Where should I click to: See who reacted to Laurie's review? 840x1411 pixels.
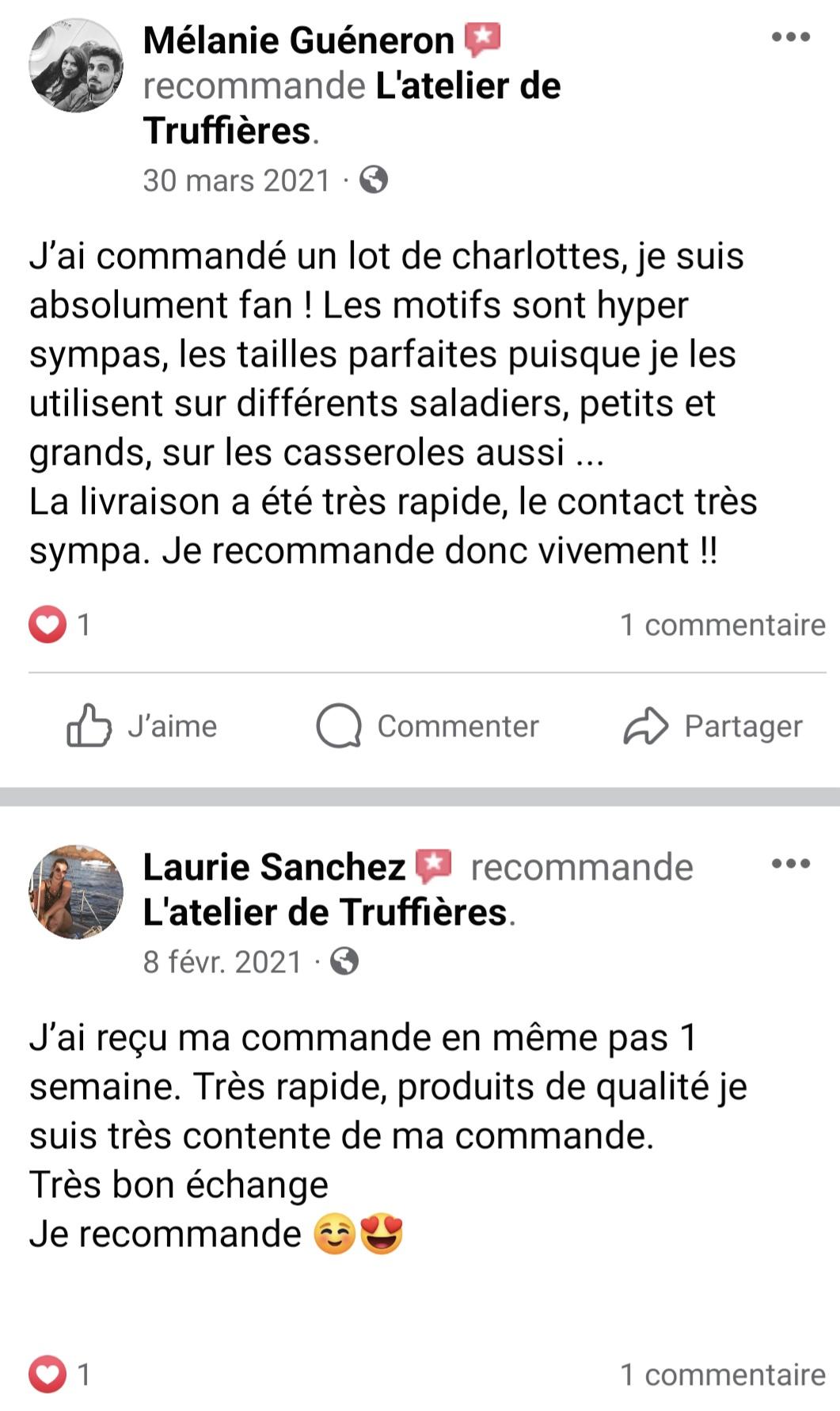coord(59,1375)
